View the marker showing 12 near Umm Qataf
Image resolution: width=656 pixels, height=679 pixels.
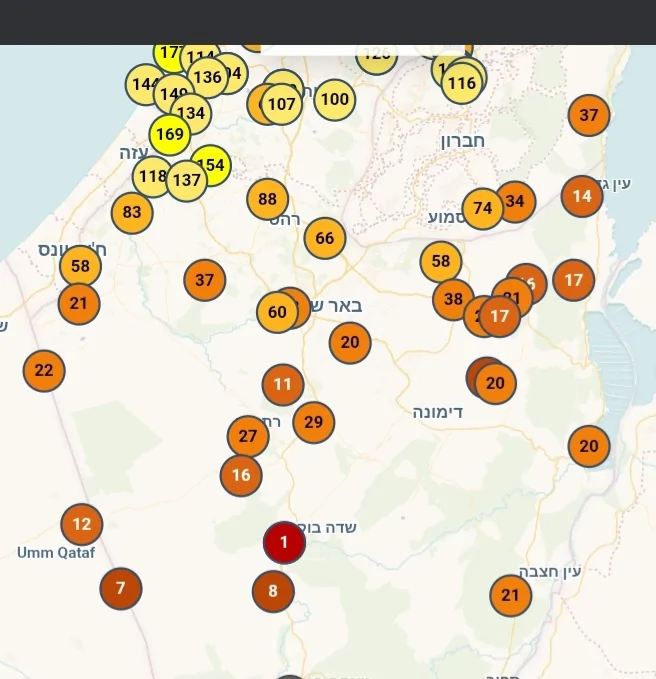(x=82, y=524)
